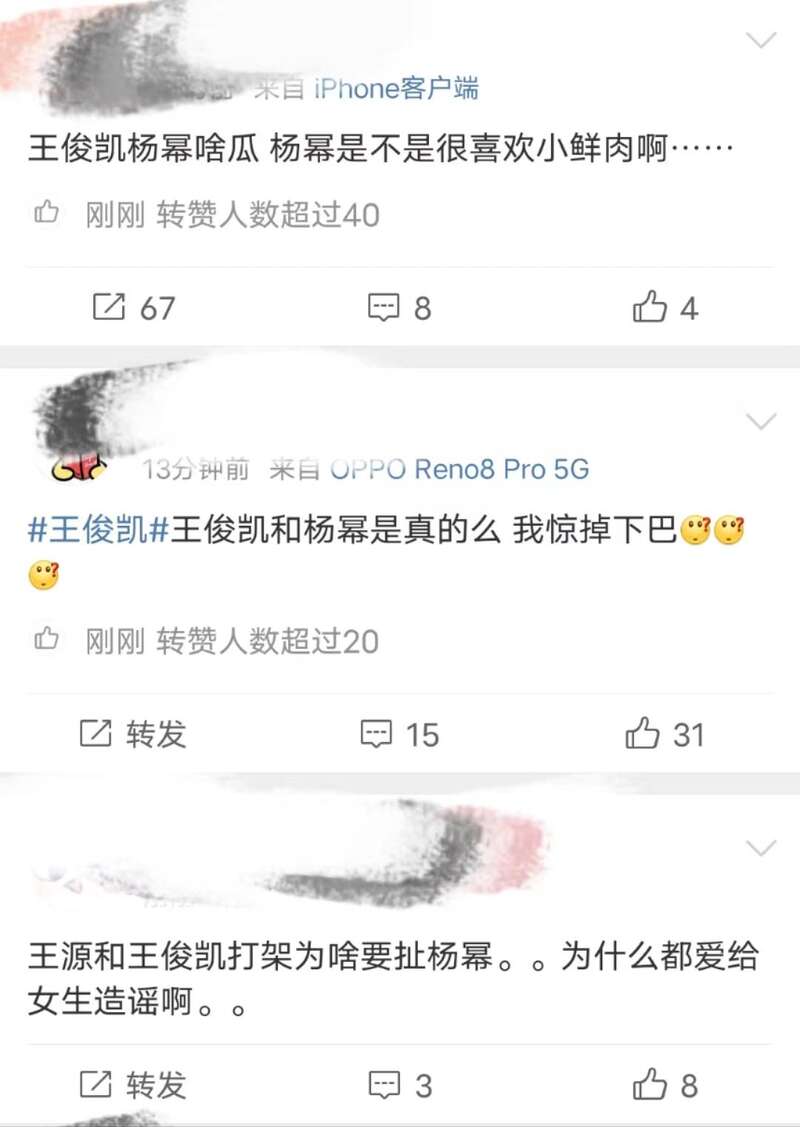The image size is (800, 1127).
Task: Like the post with 31 likes
Action: 665,734
